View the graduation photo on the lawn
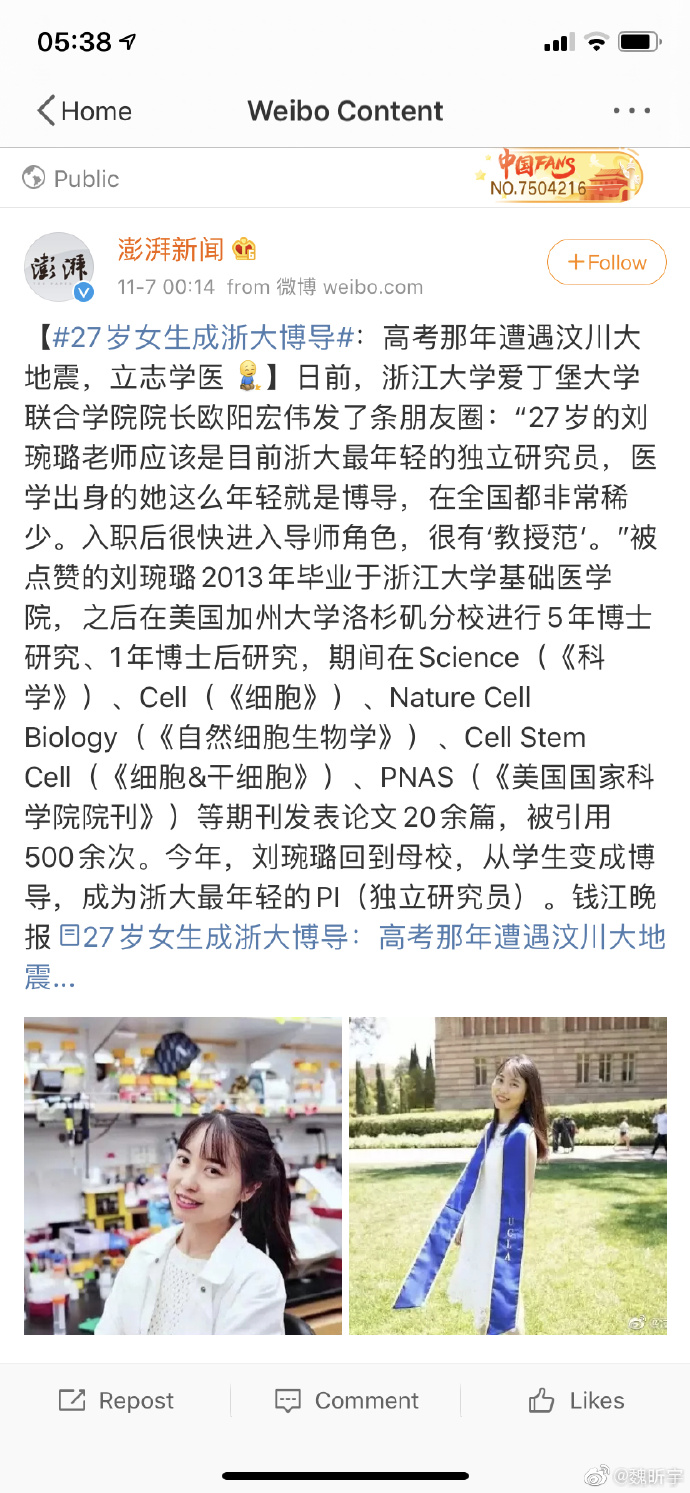 point(507,1175)
